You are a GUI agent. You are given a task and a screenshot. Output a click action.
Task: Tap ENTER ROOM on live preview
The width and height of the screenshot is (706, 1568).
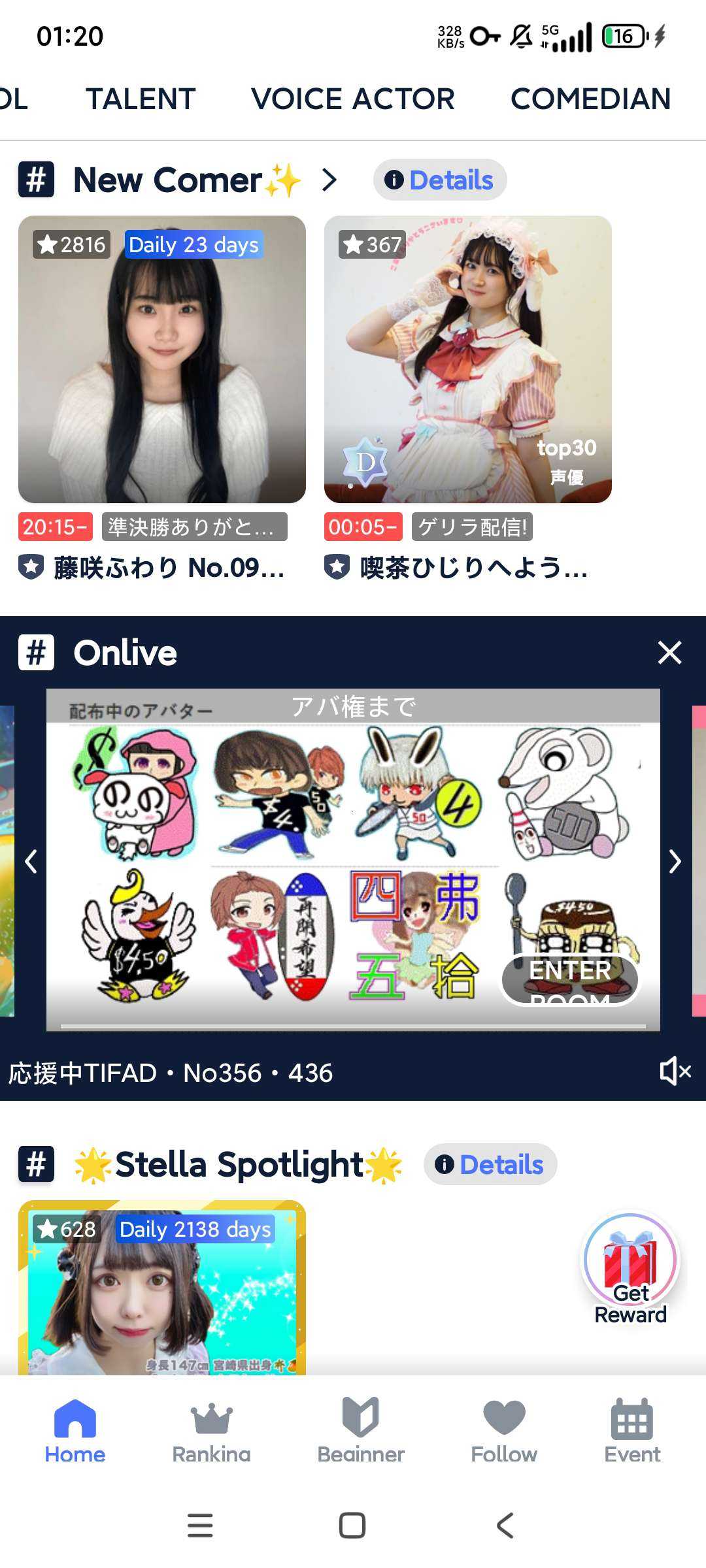pyautogui.click(x=569, y=978)
